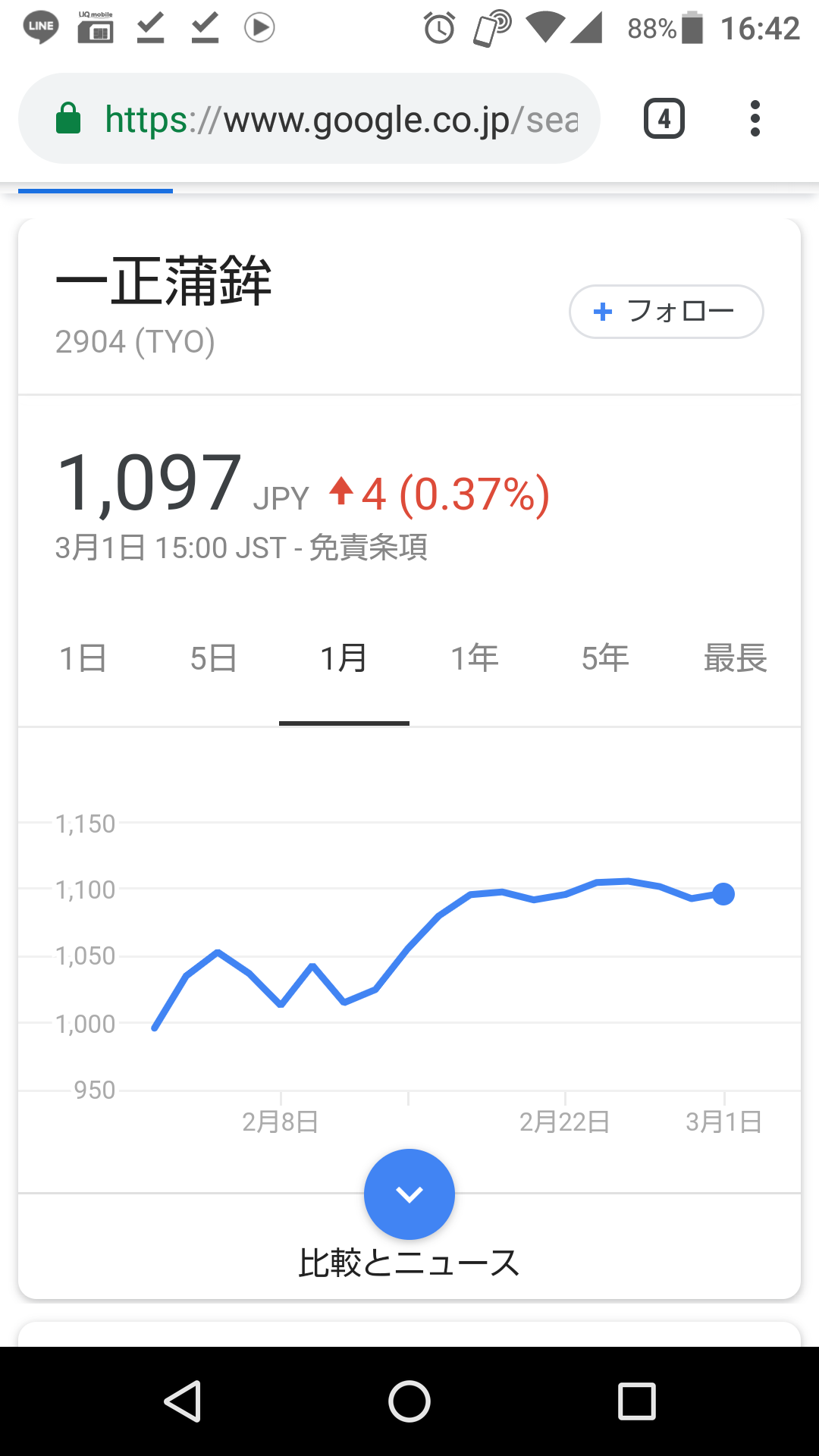Select the 5日 chart range
819x1456 pixels.
[x=213, y=658]
